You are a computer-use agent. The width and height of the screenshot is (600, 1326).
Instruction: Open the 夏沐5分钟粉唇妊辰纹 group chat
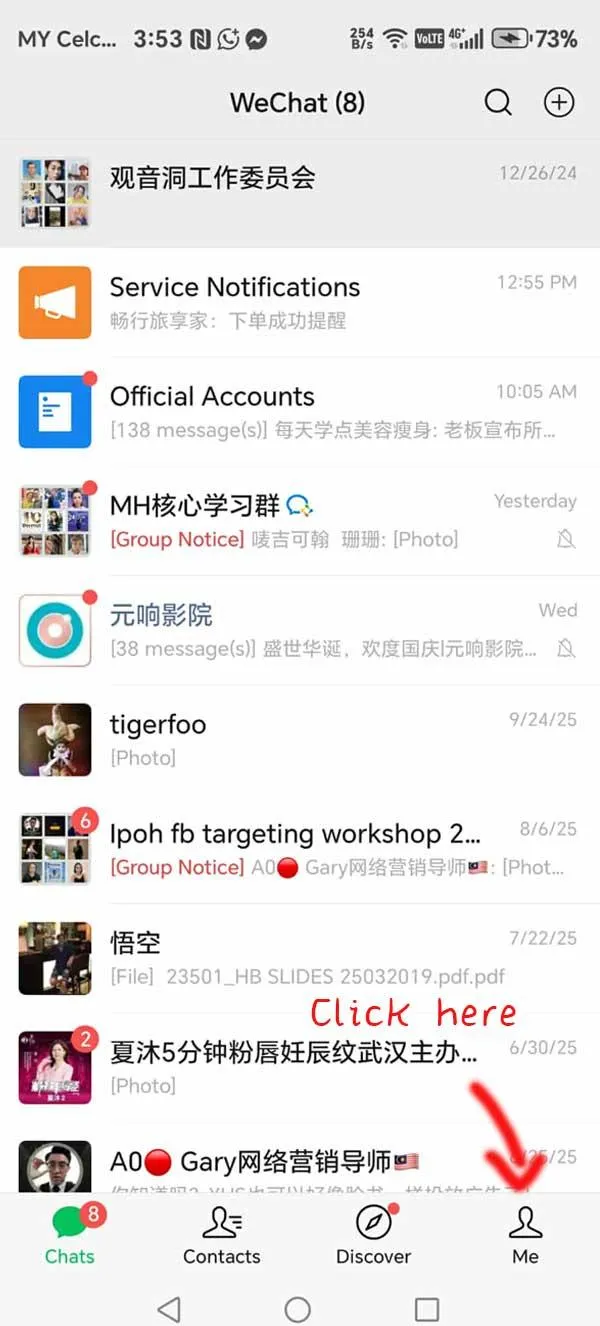[x=300, y=1066]
